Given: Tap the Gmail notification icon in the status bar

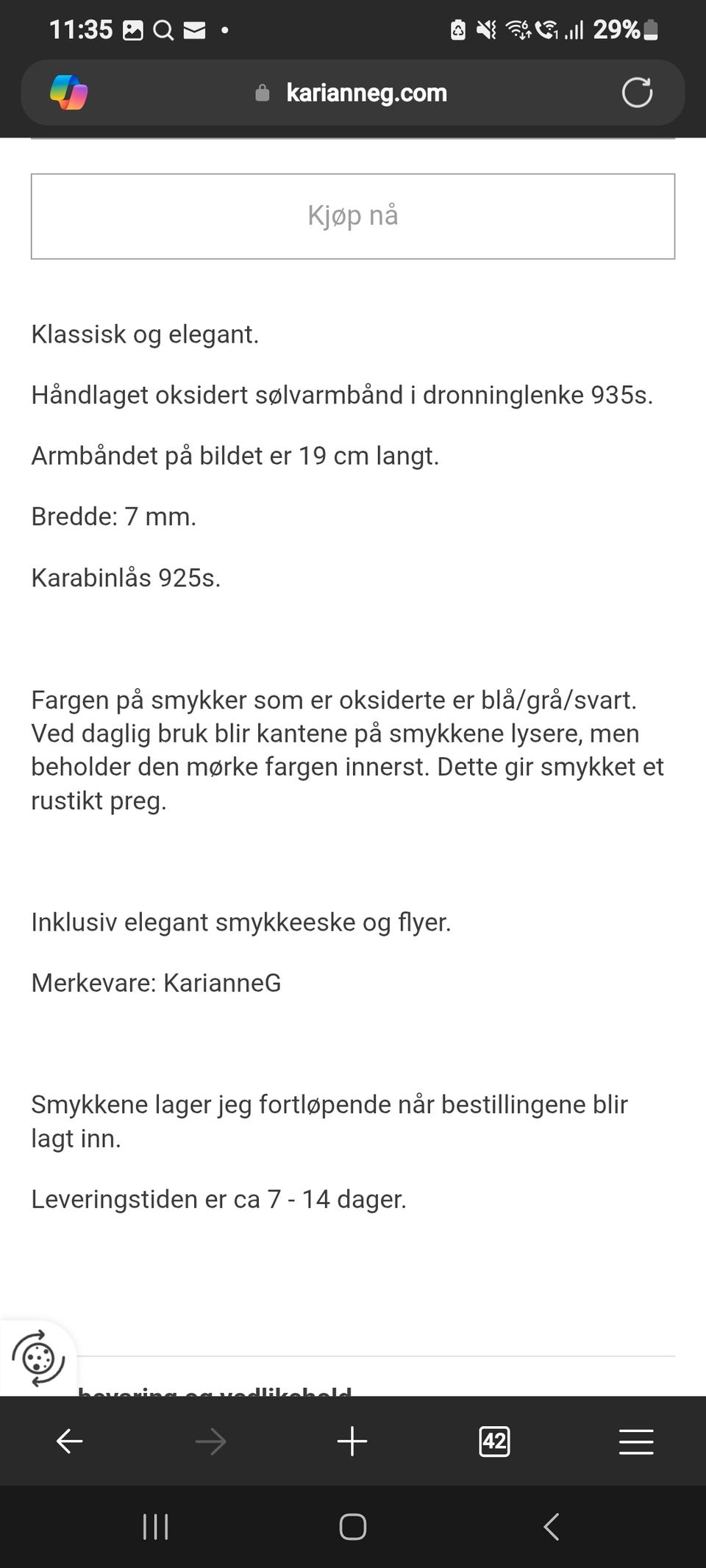Looking at the screenshot, I should [x=195, y=29].
